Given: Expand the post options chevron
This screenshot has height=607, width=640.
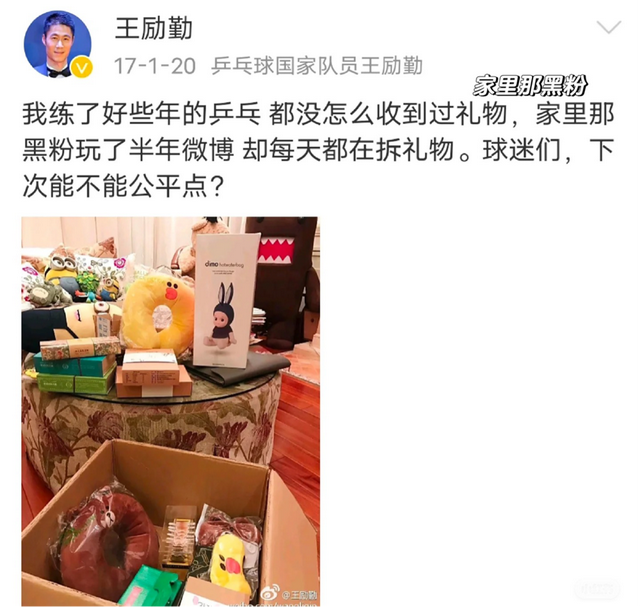Looking at the screenshot, I should pos(609,27).
